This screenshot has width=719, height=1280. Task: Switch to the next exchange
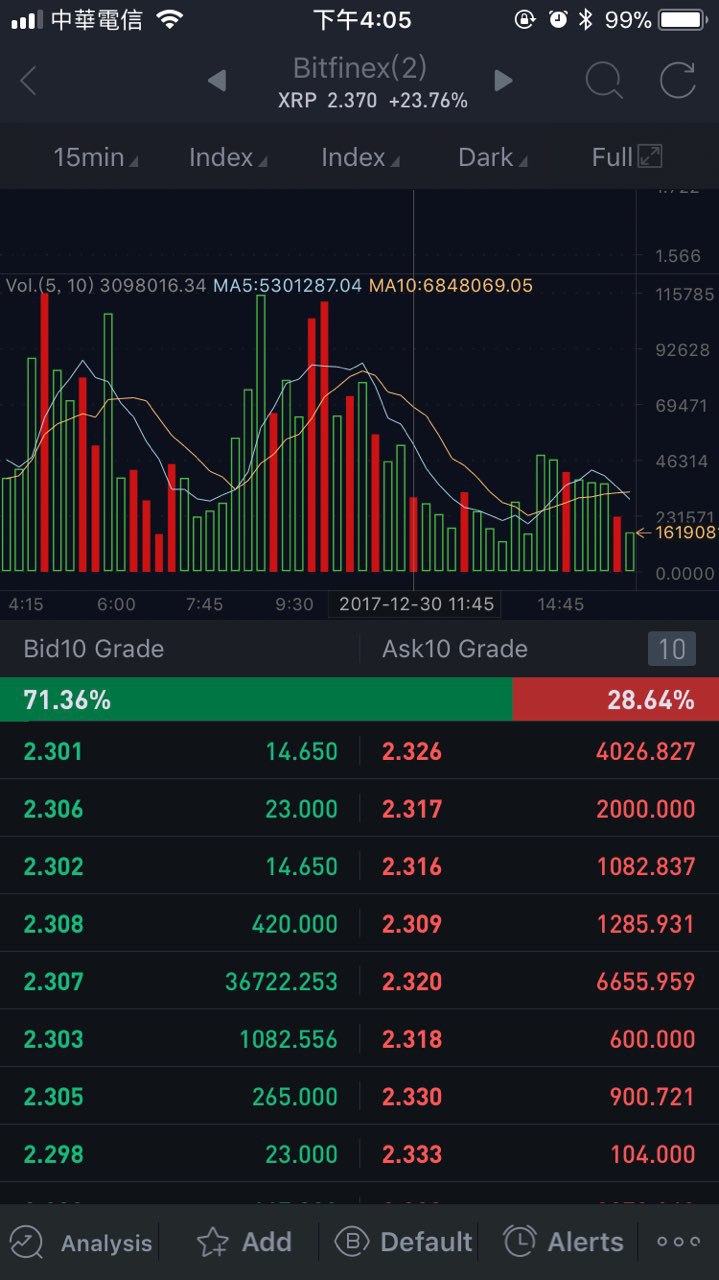[x=503, y=80]
